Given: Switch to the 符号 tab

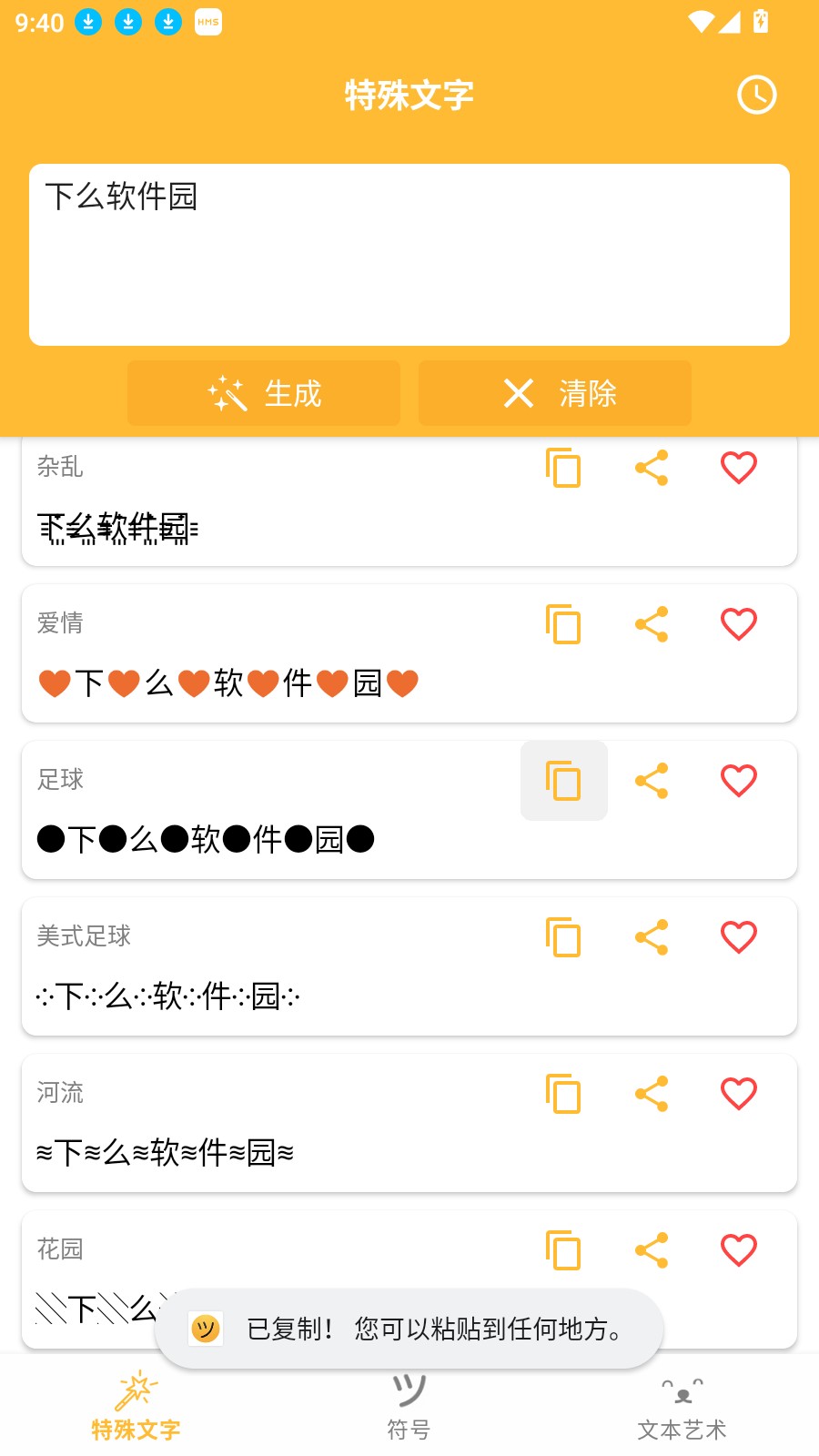Looking at the screenshot, I should point(408,1404).
